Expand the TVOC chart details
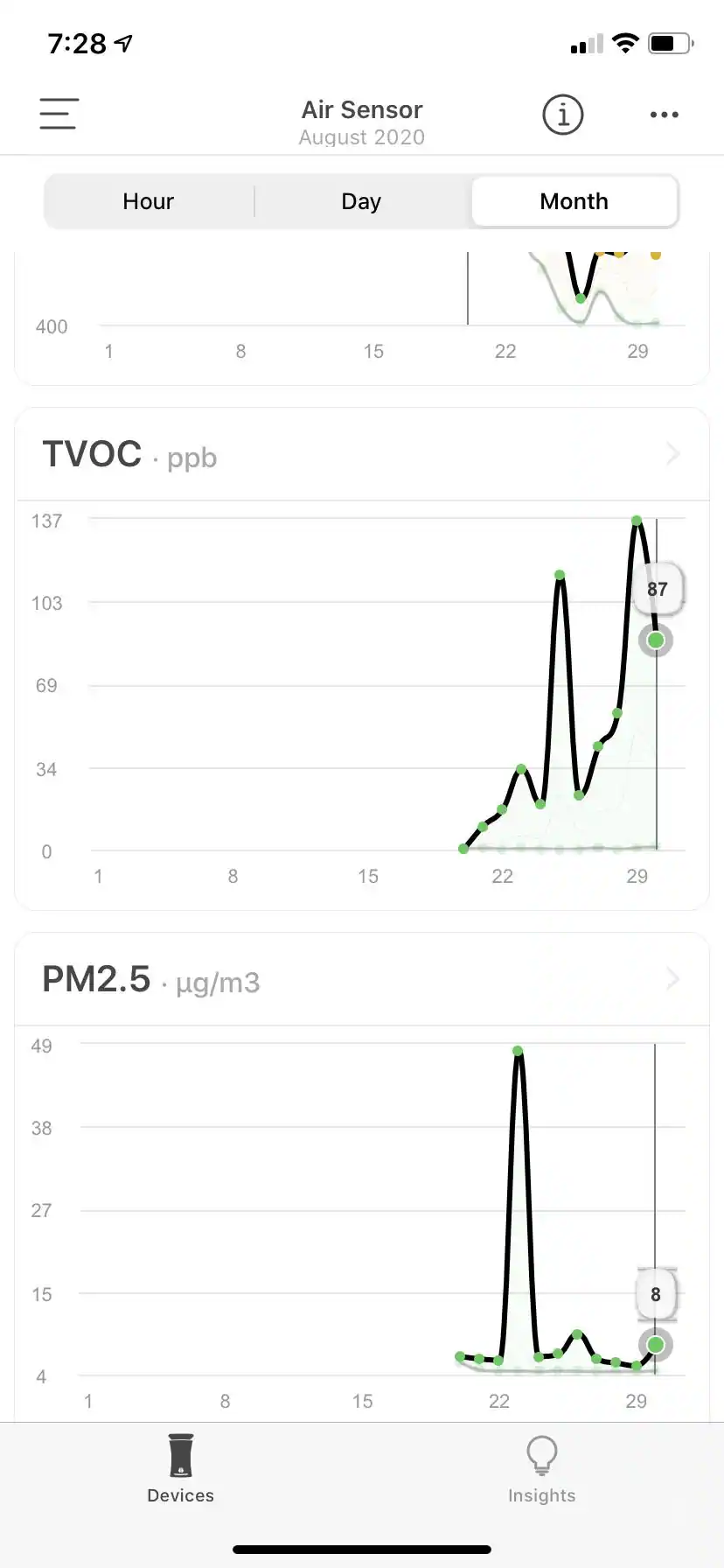The width and height of the screenshot is (724, 1568). [672, 454]
